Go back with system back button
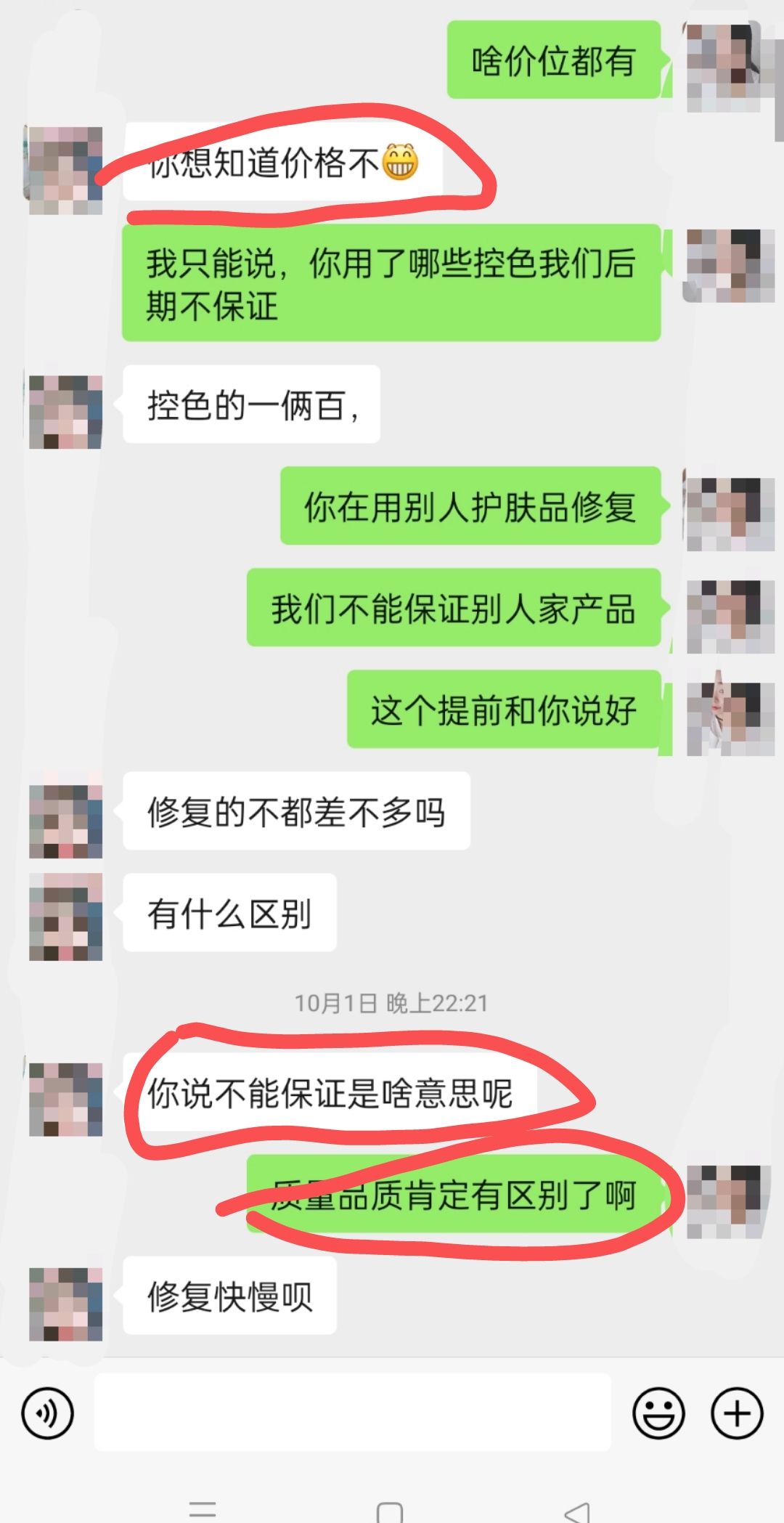 tap(577, 1511)
